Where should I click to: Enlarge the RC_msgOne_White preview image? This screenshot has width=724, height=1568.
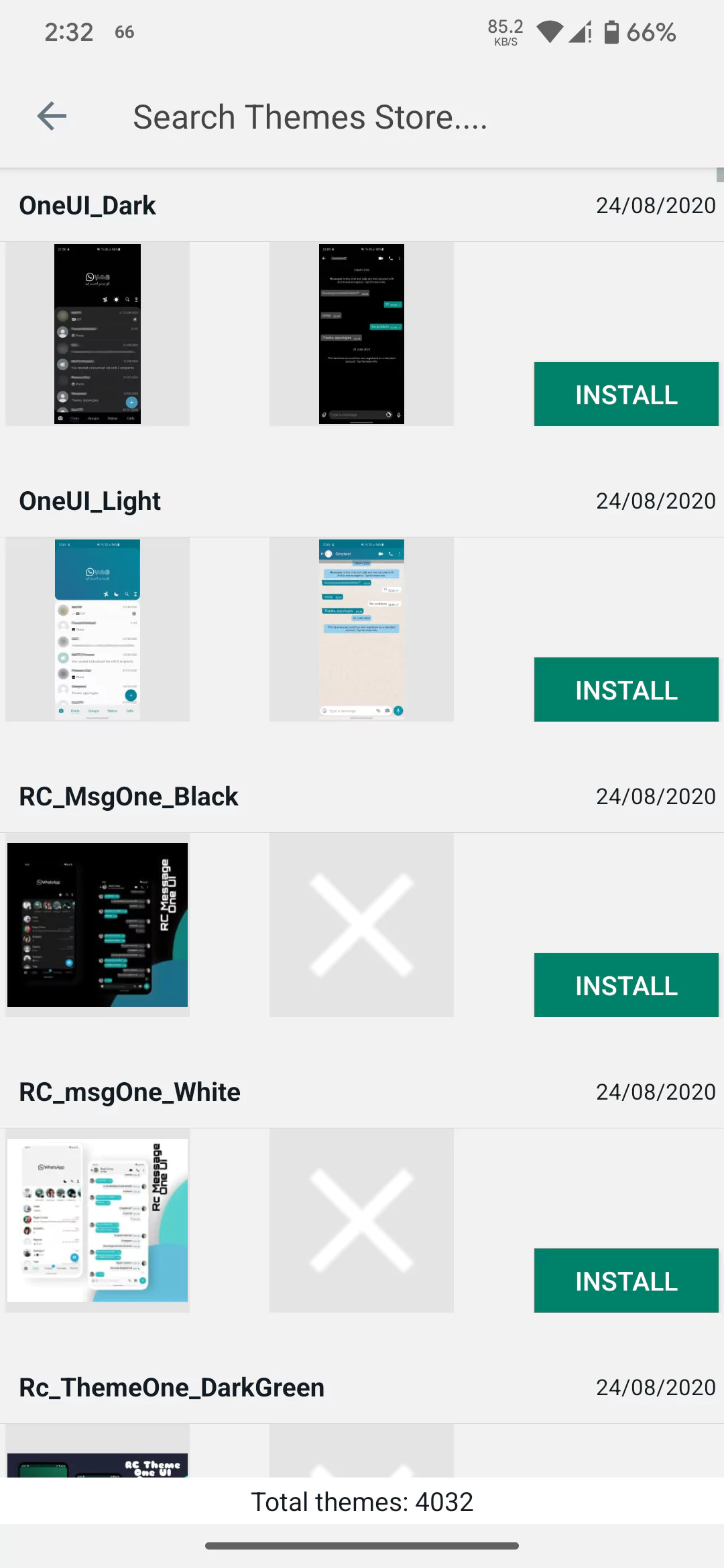[x=97, y=1220]
